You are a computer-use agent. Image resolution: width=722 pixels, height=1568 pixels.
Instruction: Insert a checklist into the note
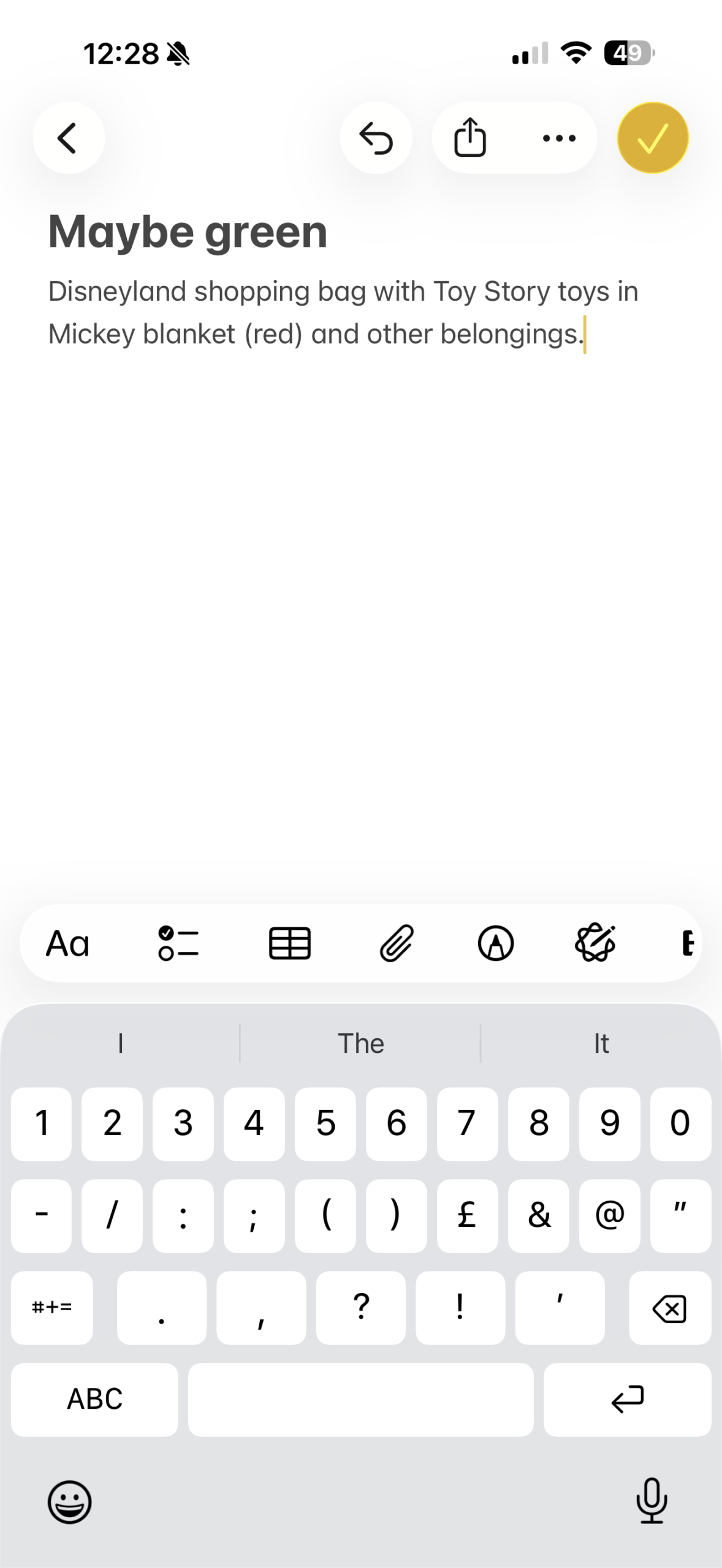pyautogui.click(x=178, y=943)
